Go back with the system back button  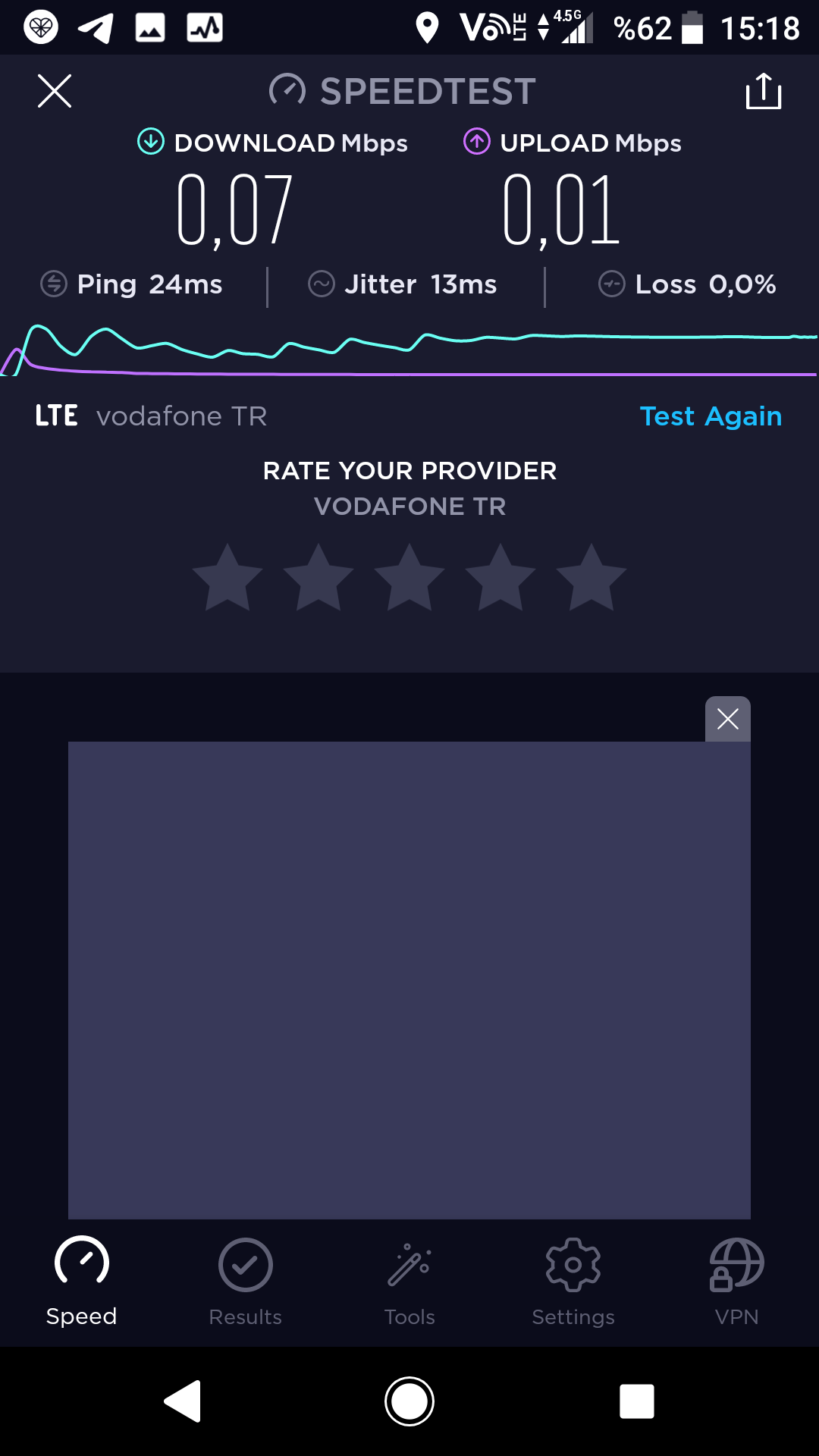click(183, 1401)
